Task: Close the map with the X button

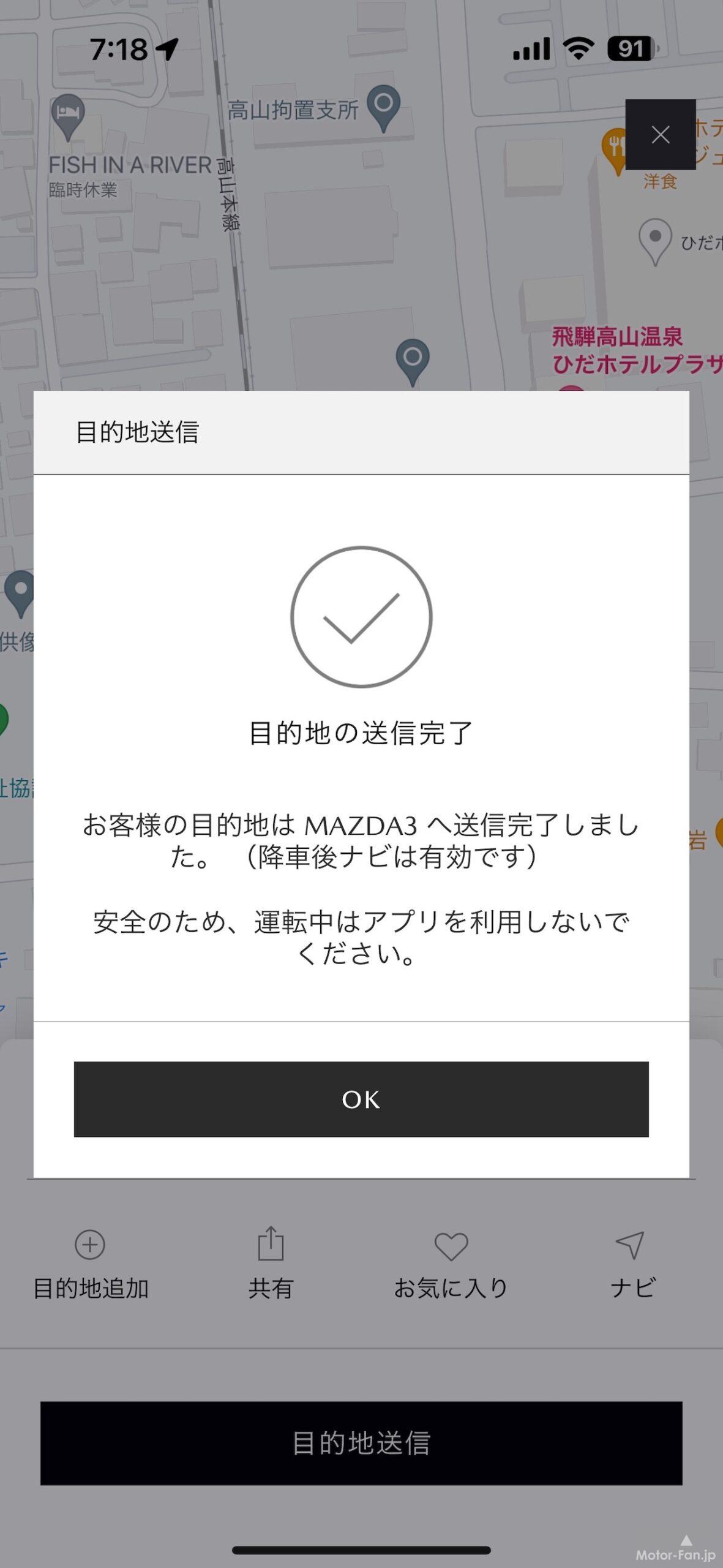Action: tap(660, 134)
